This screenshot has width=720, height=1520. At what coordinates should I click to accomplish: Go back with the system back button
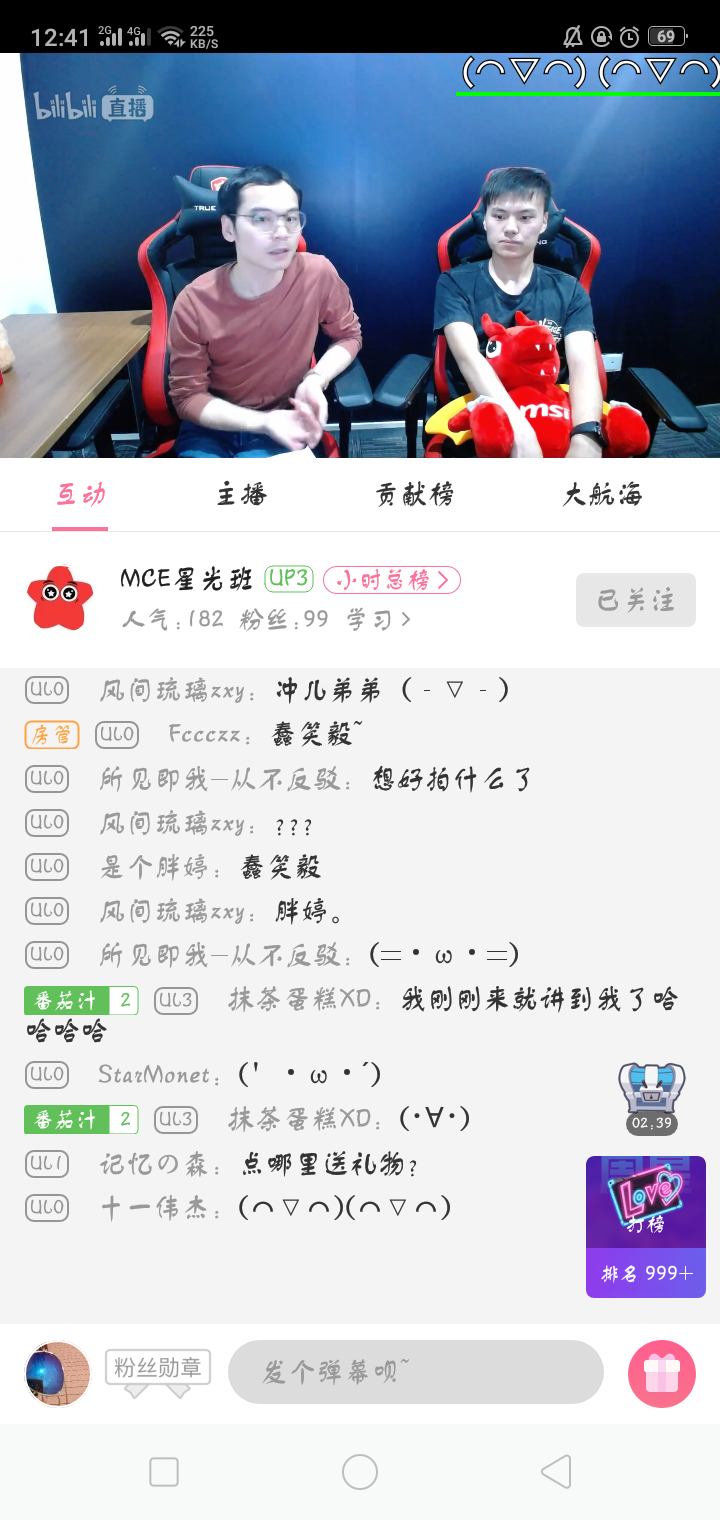(555, 1471)
